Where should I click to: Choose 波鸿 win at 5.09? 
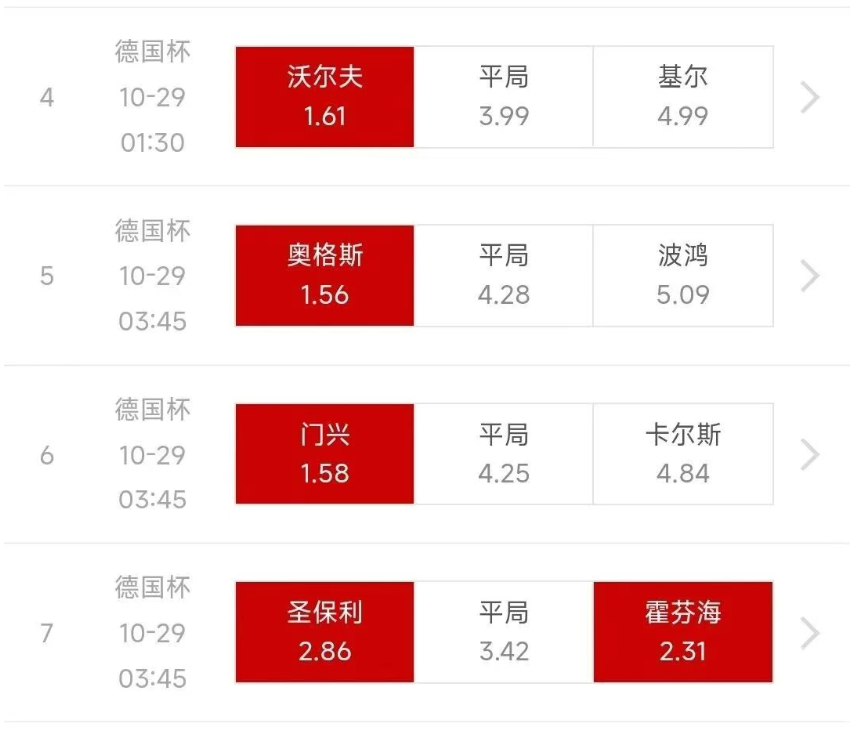683,276
